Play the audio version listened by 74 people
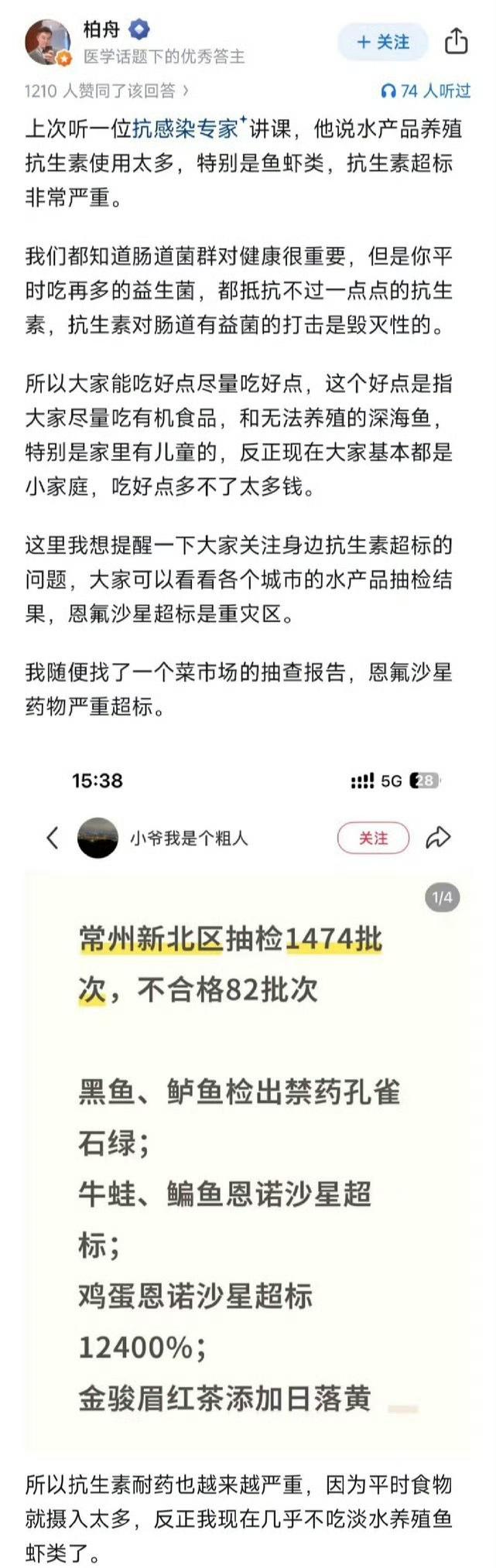This screenshot has width=496, height=1568. point(426,91)
